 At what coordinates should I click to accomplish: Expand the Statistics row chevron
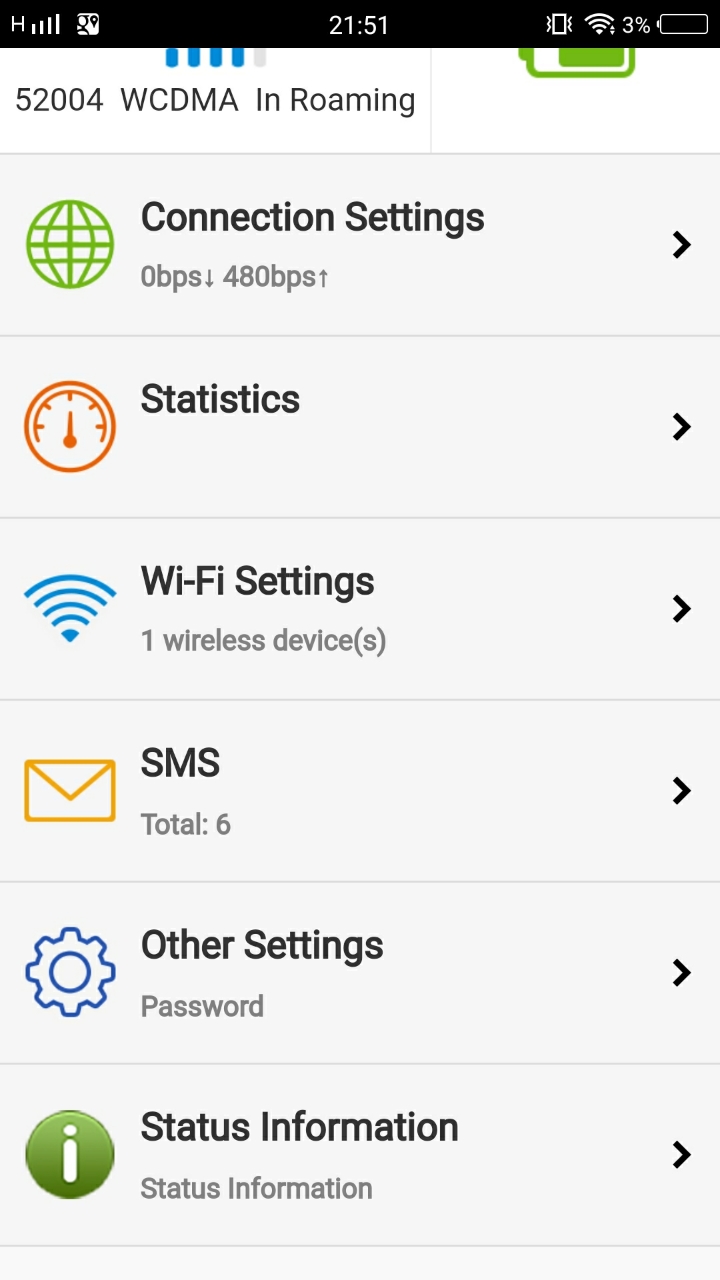(x=682, y=426)
